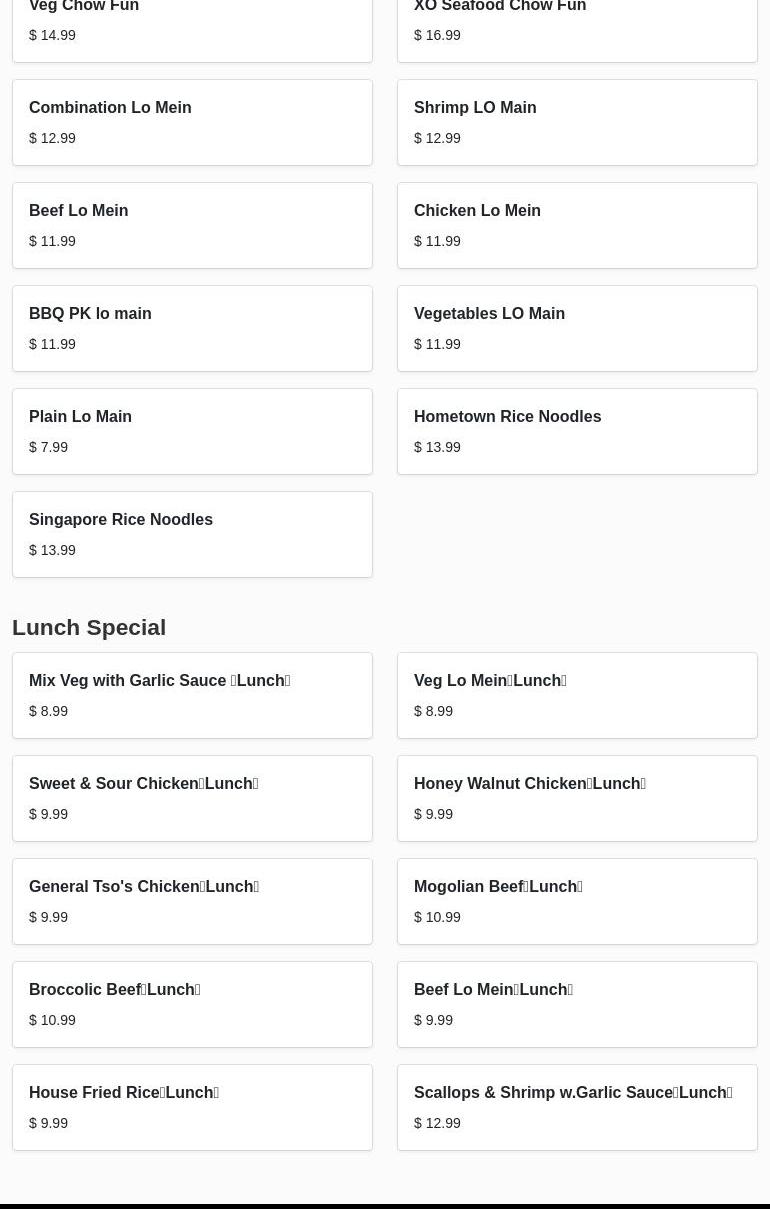Viewport: 770px width, 1209px height.
Task: Choose House Fried Rice lunch
Action: tap(192, 1107)
